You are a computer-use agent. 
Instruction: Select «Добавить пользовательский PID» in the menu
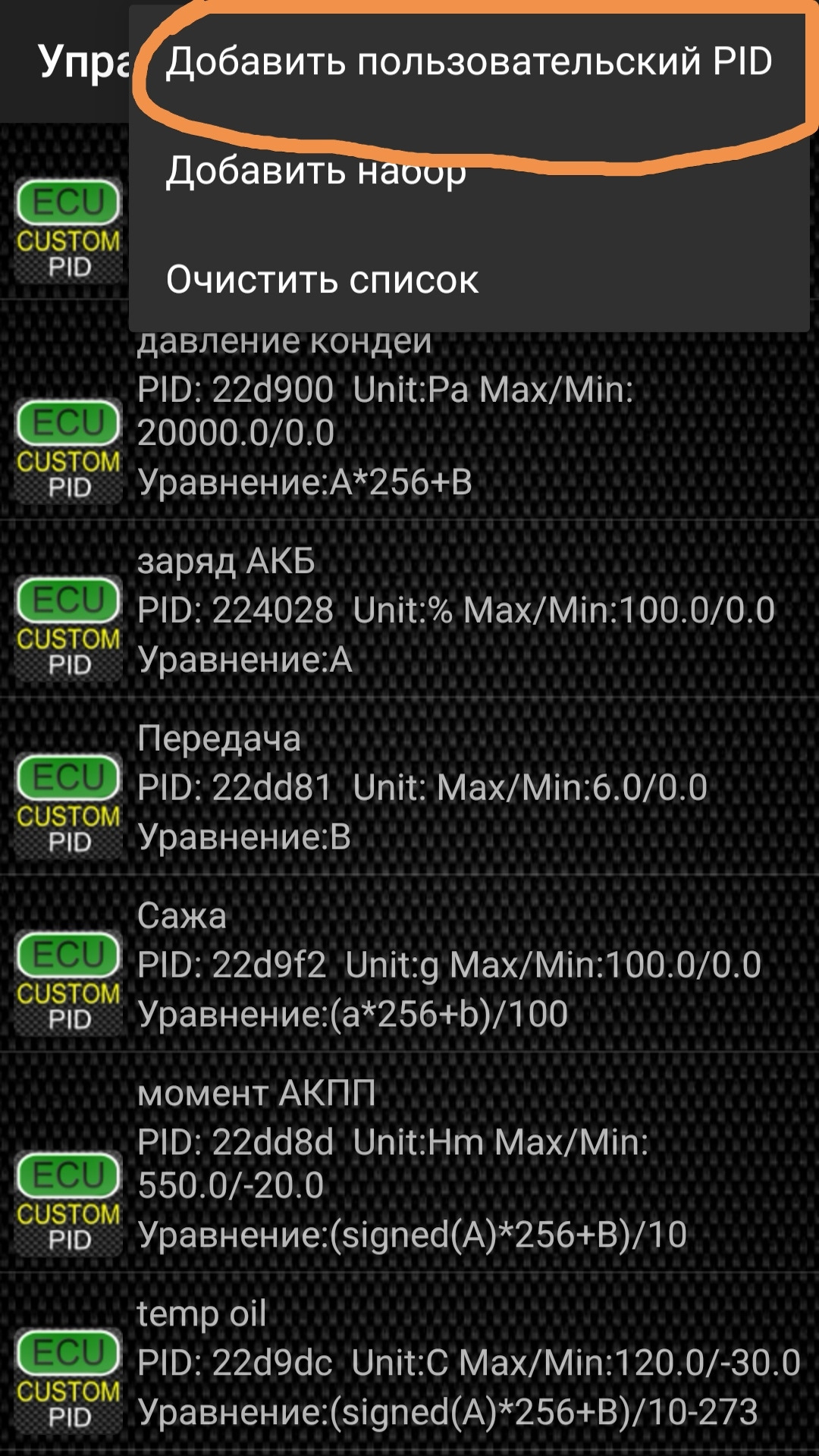[x=469, y=62]
